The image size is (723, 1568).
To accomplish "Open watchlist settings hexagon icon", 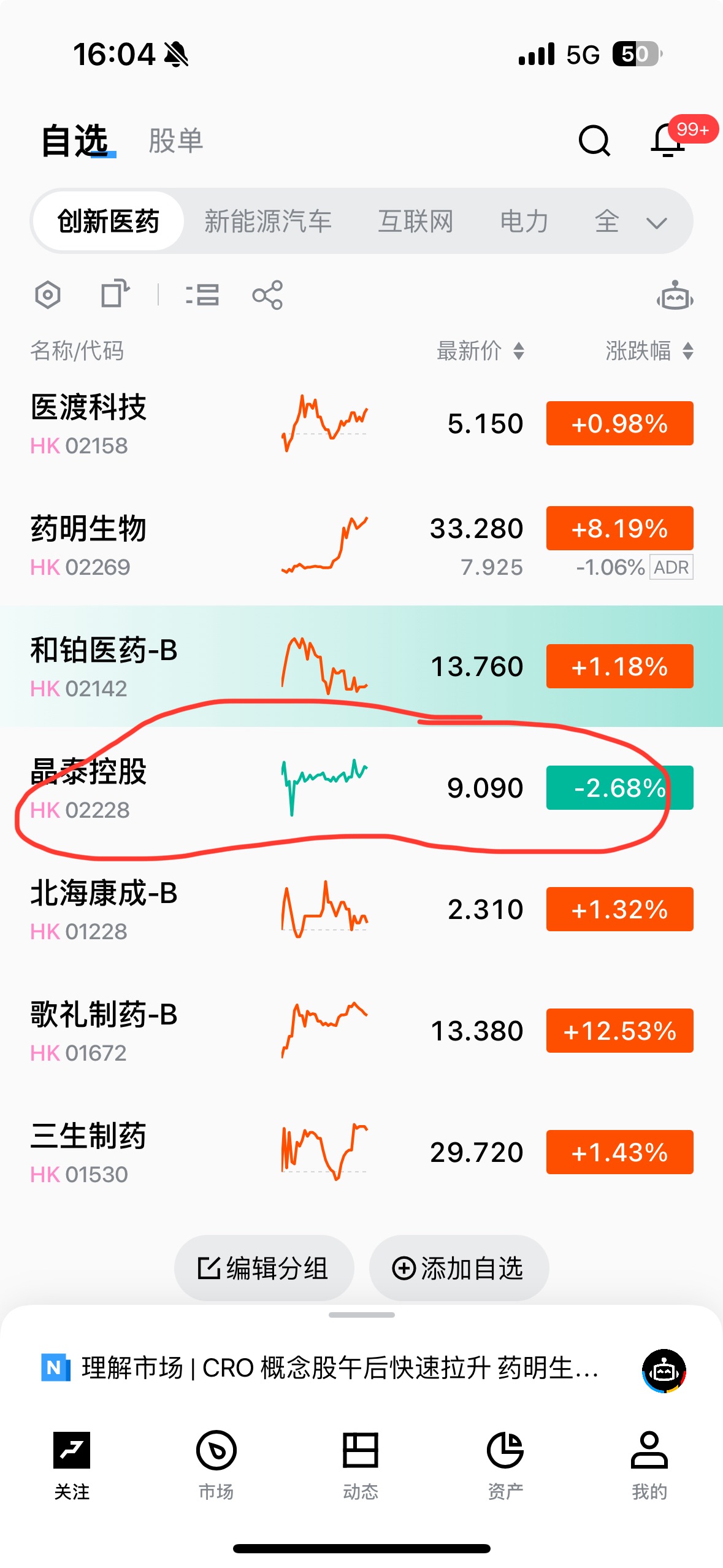I will tap(48, 295).
